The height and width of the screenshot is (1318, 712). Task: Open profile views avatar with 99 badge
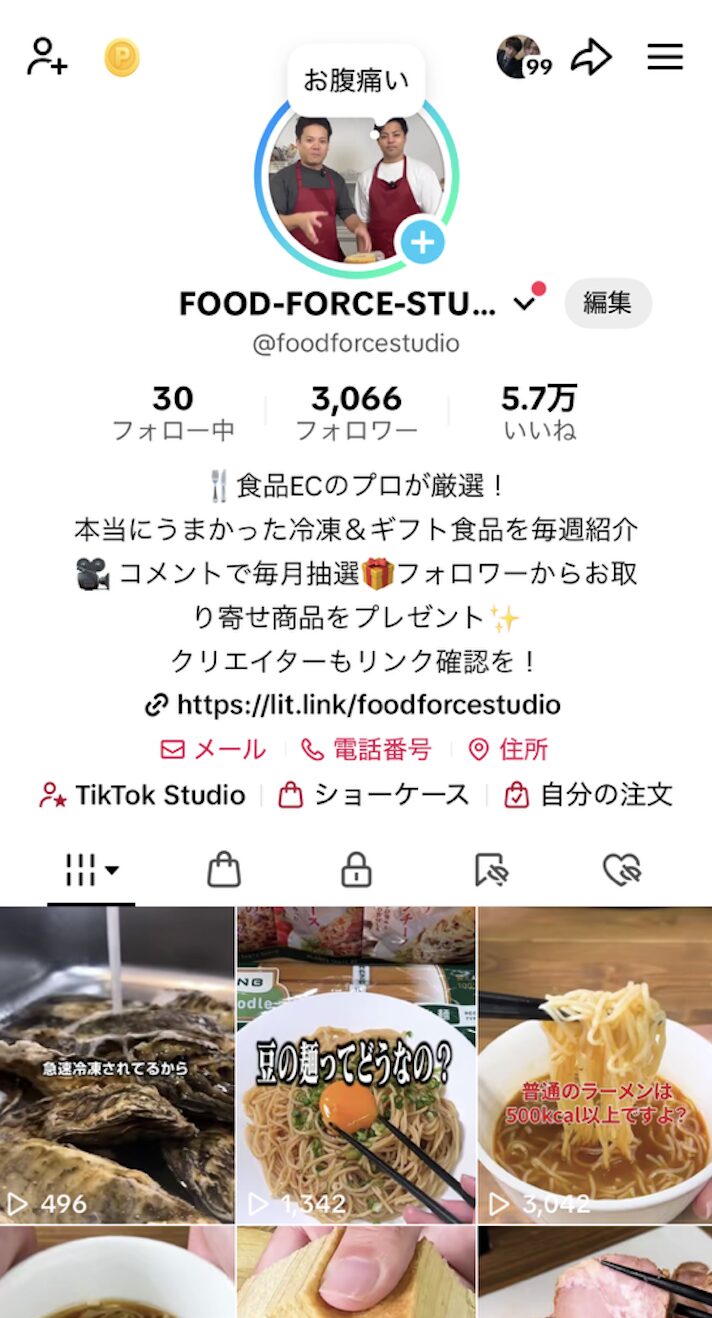pyautogui.click(x=521, y=57)
